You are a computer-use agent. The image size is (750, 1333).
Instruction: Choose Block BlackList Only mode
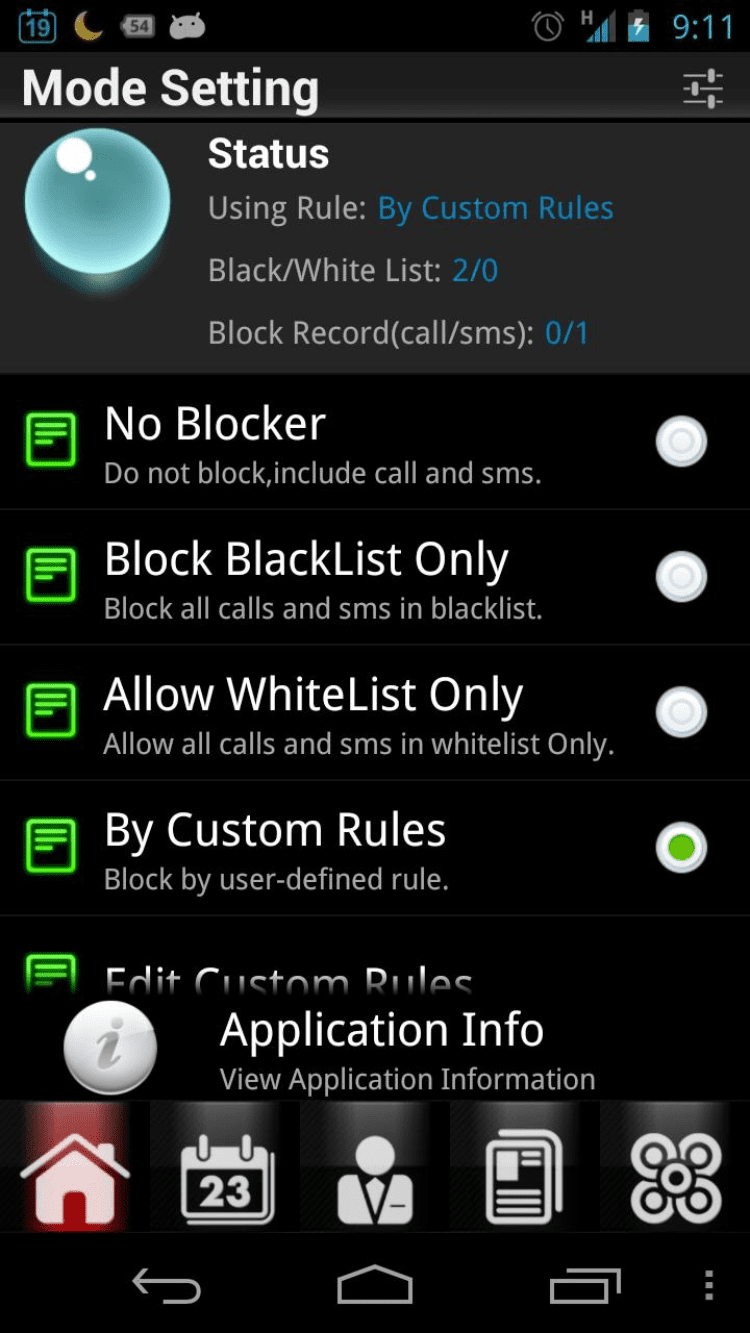[x=681, y=577]
